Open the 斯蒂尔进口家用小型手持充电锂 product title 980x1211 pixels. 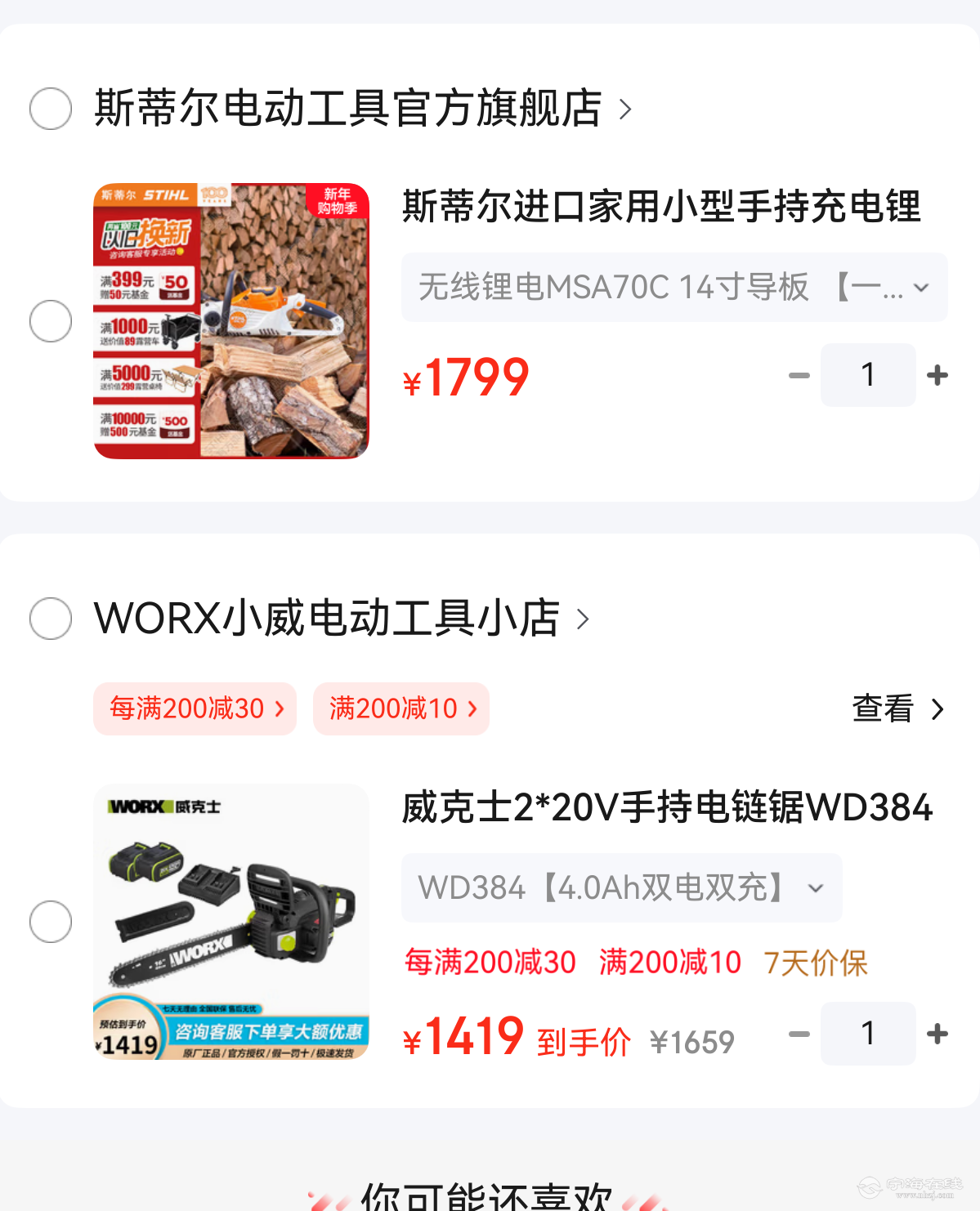(661, 206)
